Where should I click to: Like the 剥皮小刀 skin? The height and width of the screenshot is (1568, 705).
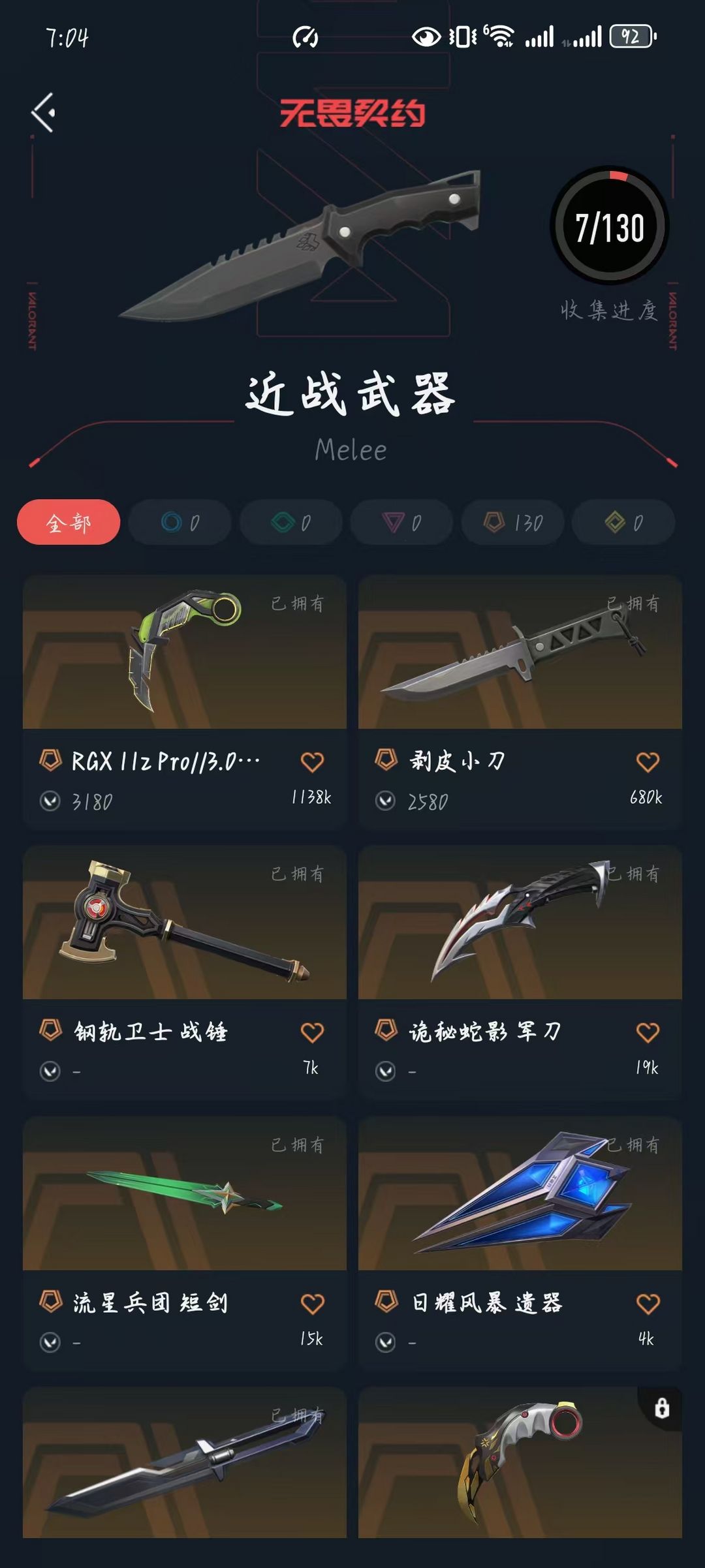tap(648, 761)
